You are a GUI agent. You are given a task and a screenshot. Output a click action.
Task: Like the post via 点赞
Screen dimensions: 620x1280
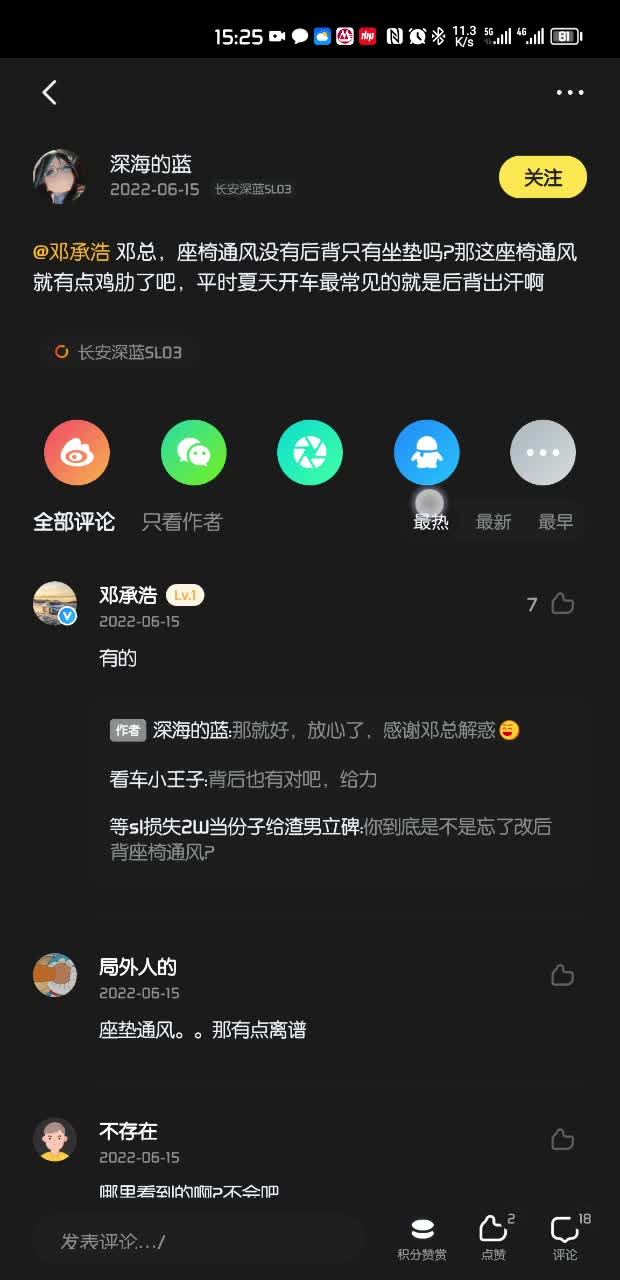(494, 1239)
